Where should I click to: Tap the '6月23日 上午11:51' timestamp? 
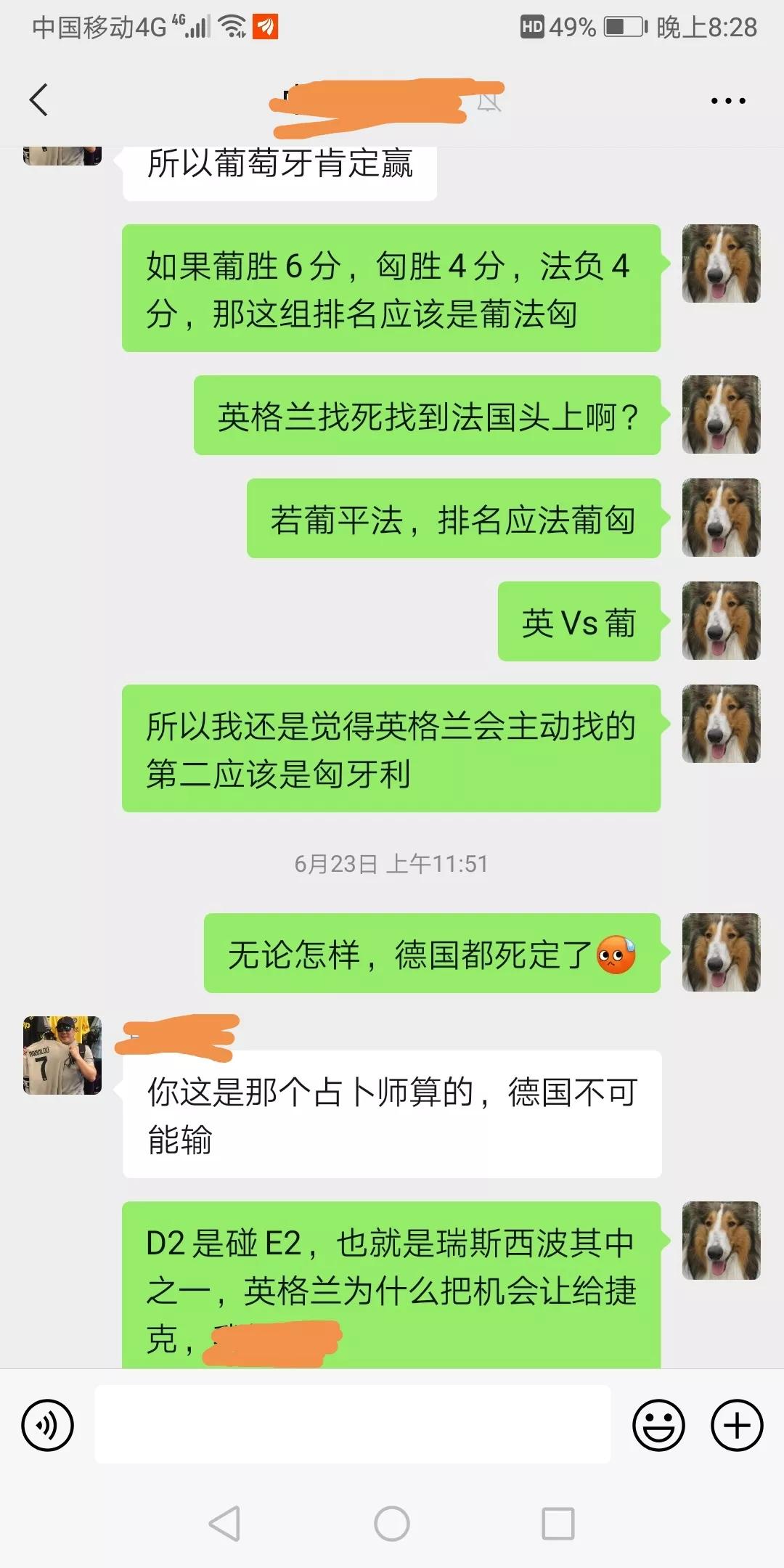coord(391,864)
